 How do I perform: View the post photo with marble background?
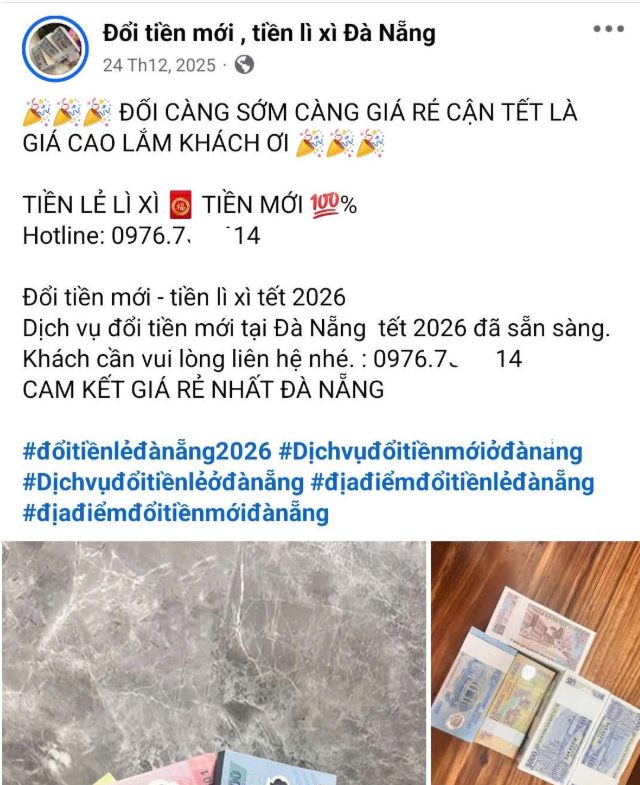[x=213, y=662]
